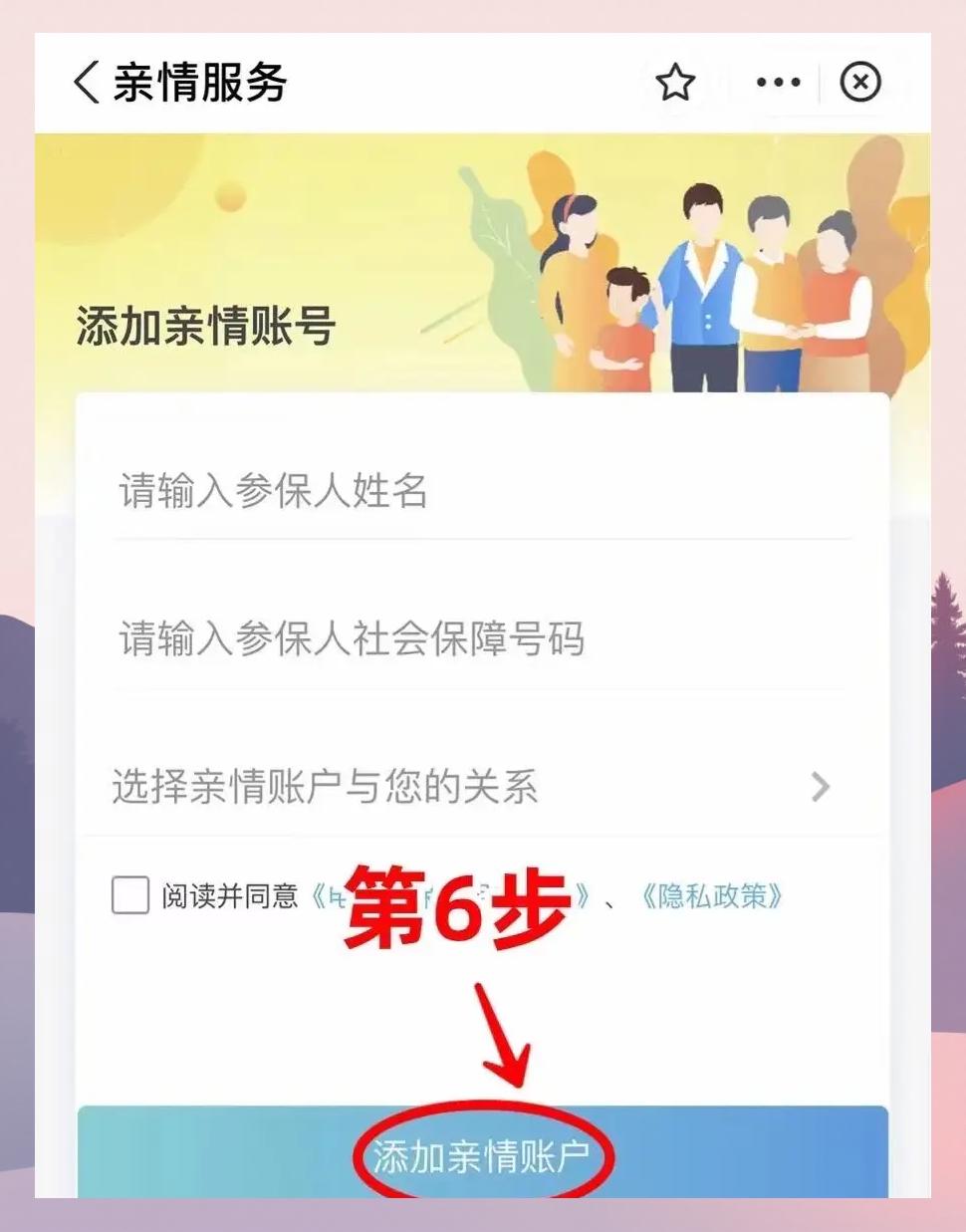
Task: Open the 《隐私政策》 link
Action: tap(710, 896)
